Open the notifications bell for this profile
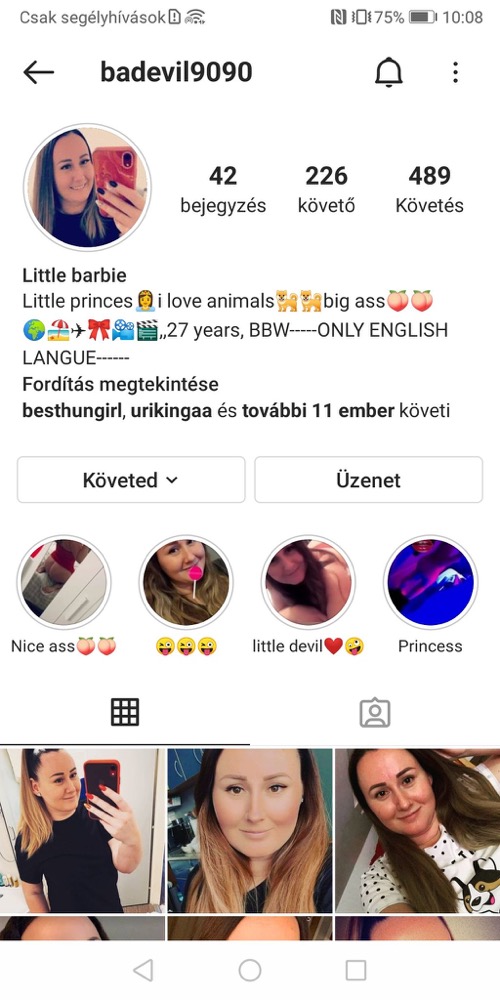 pyautogui.click(x=388, y=73)
